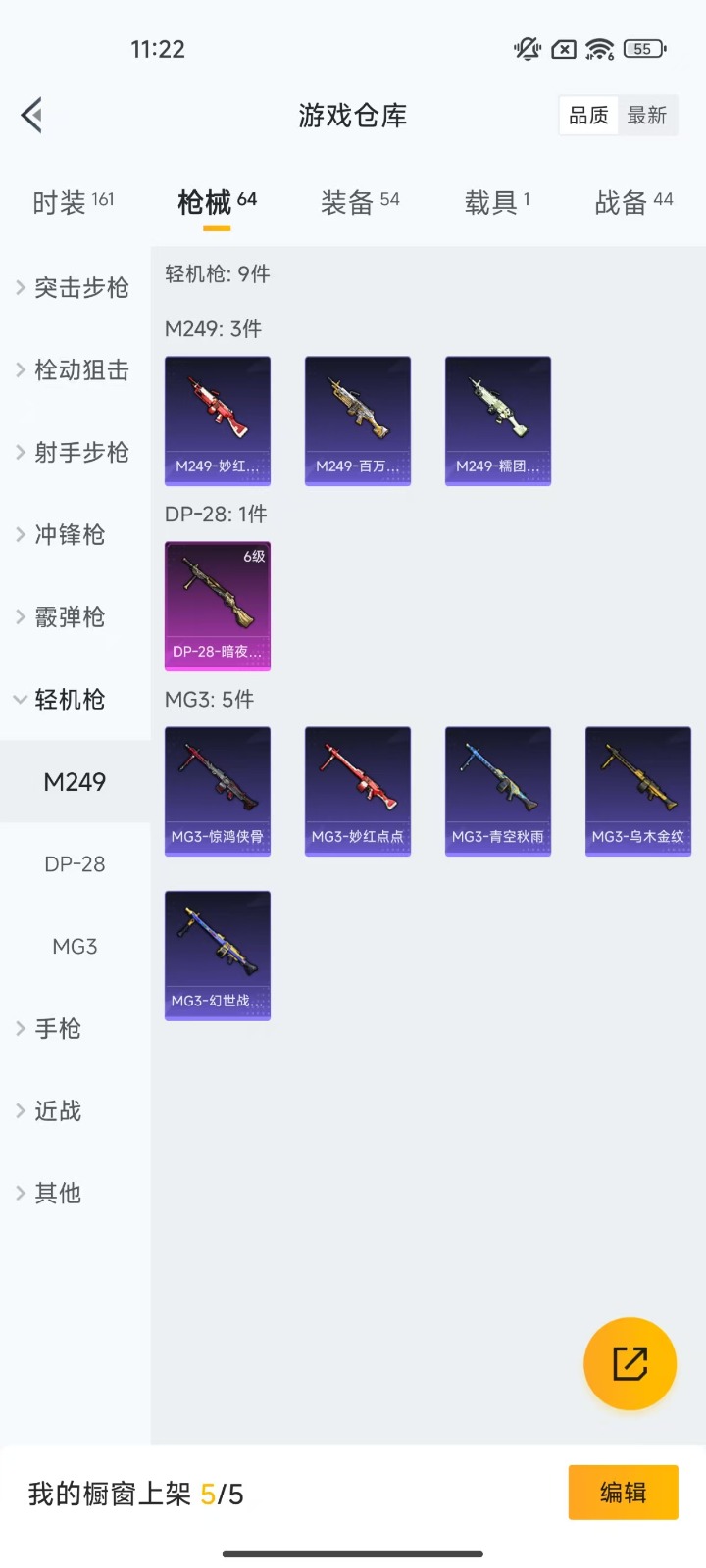Switch to the 时装 tab

tap(74, 202)
